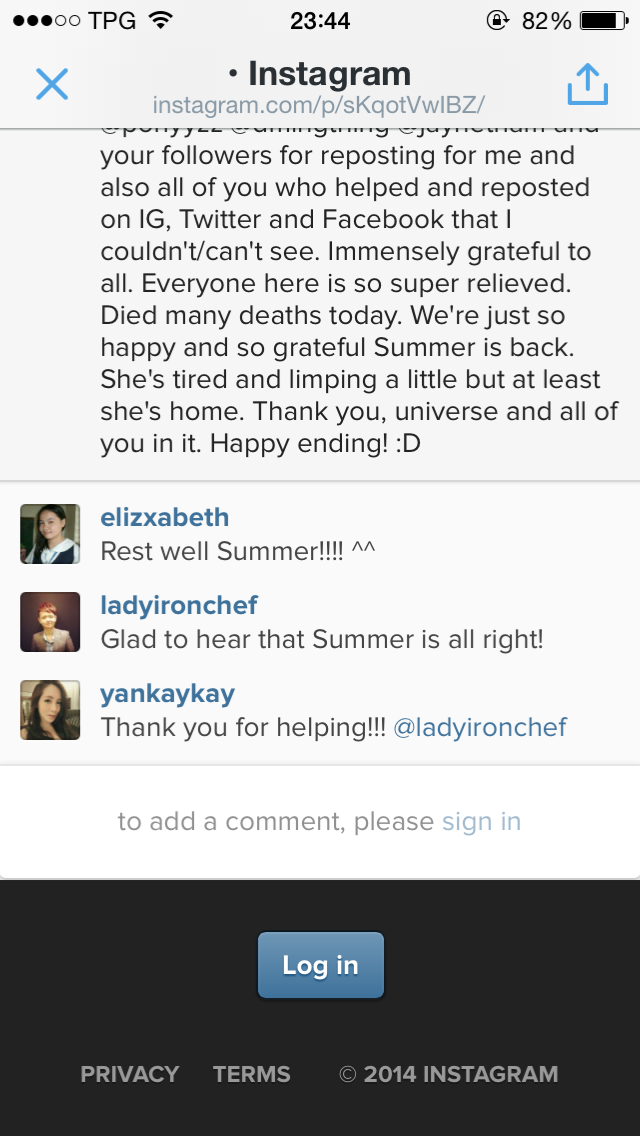Open yankaykay's profile photo
This screenshot has height=1136, width=640.
coord(50,710)
